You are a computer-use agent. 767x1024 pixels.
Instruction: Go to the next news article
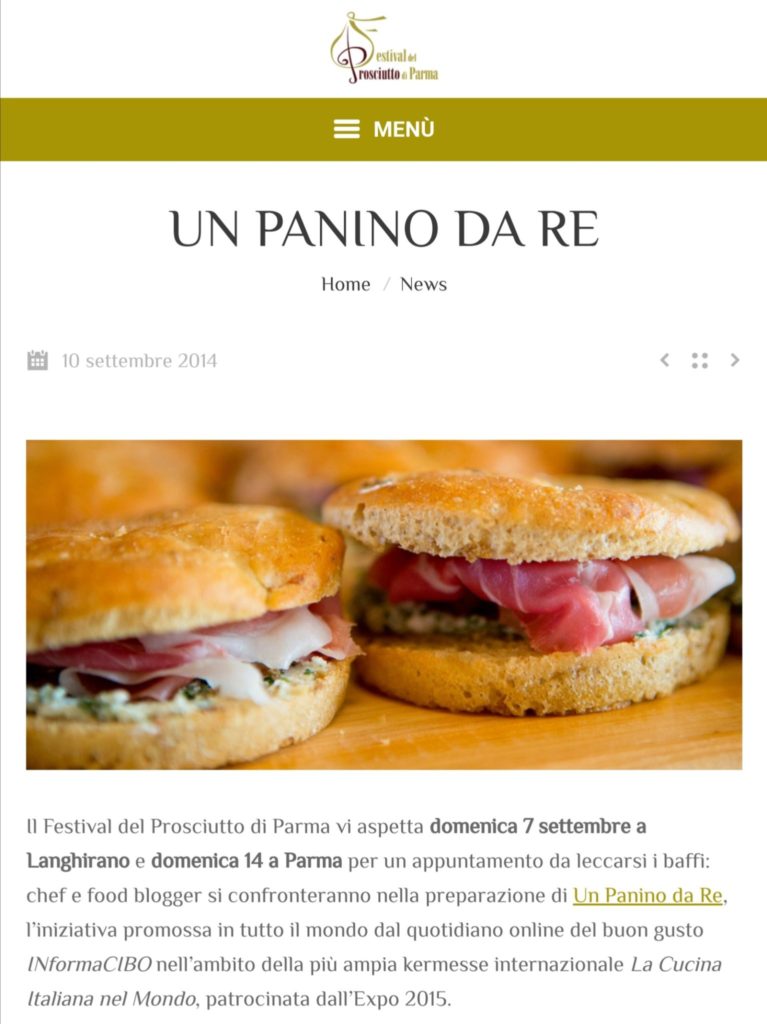735,360
